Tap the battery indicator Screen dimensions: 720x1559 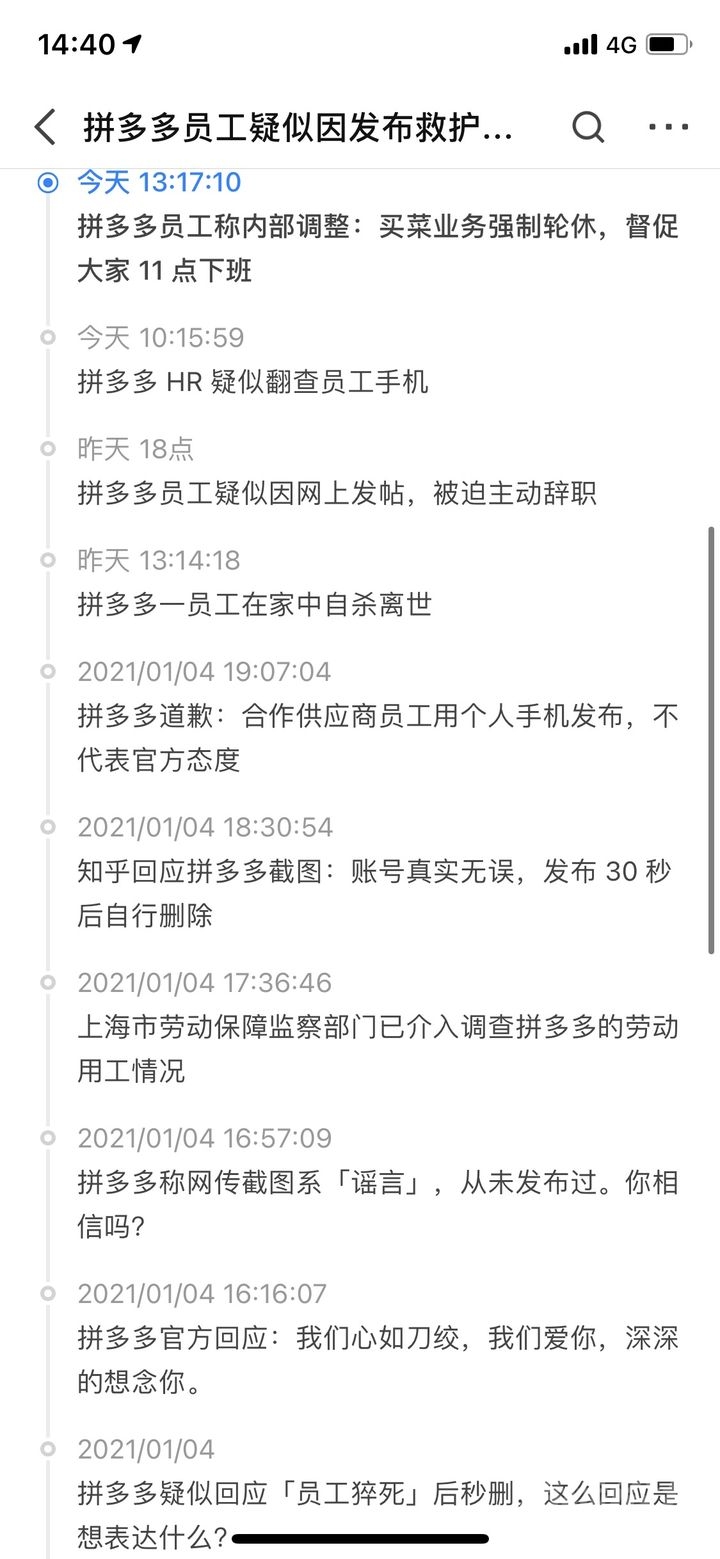point(665,44)
